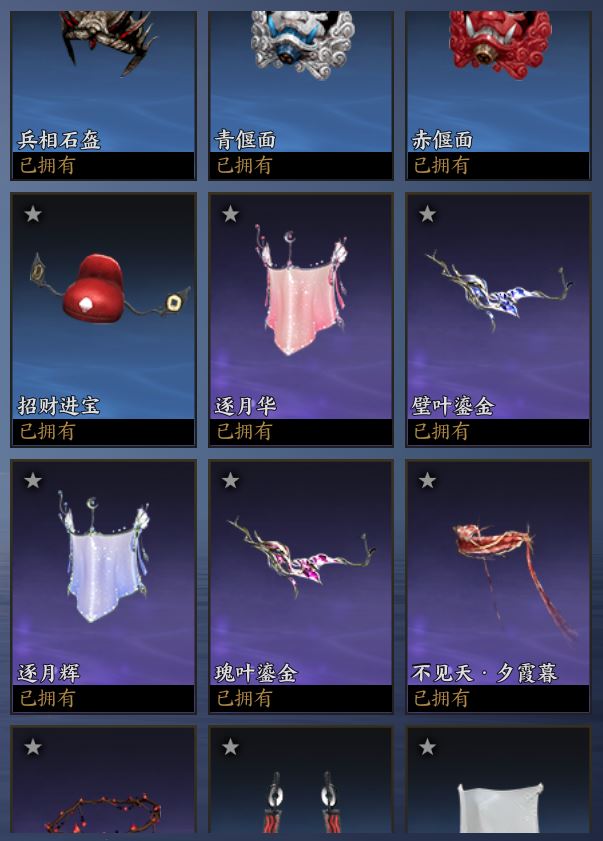This screenshot has height=841, width=603.
Task: Favorite 招财进宝 with its star icon
Action: click(33, 214)
